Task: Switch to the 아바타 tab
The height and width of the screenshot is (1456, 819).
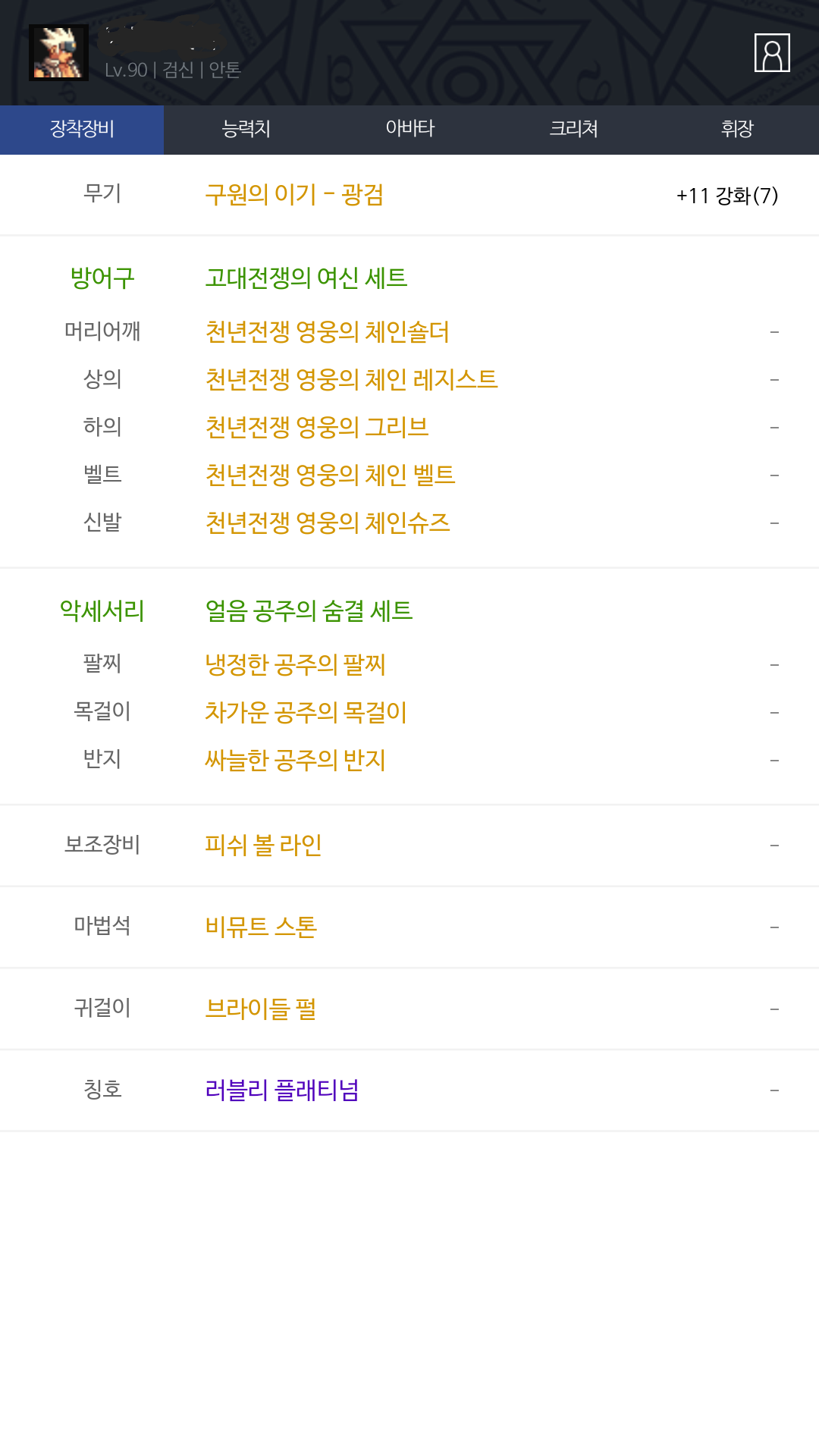Action: pyautogui.click(x=409, y=130)
